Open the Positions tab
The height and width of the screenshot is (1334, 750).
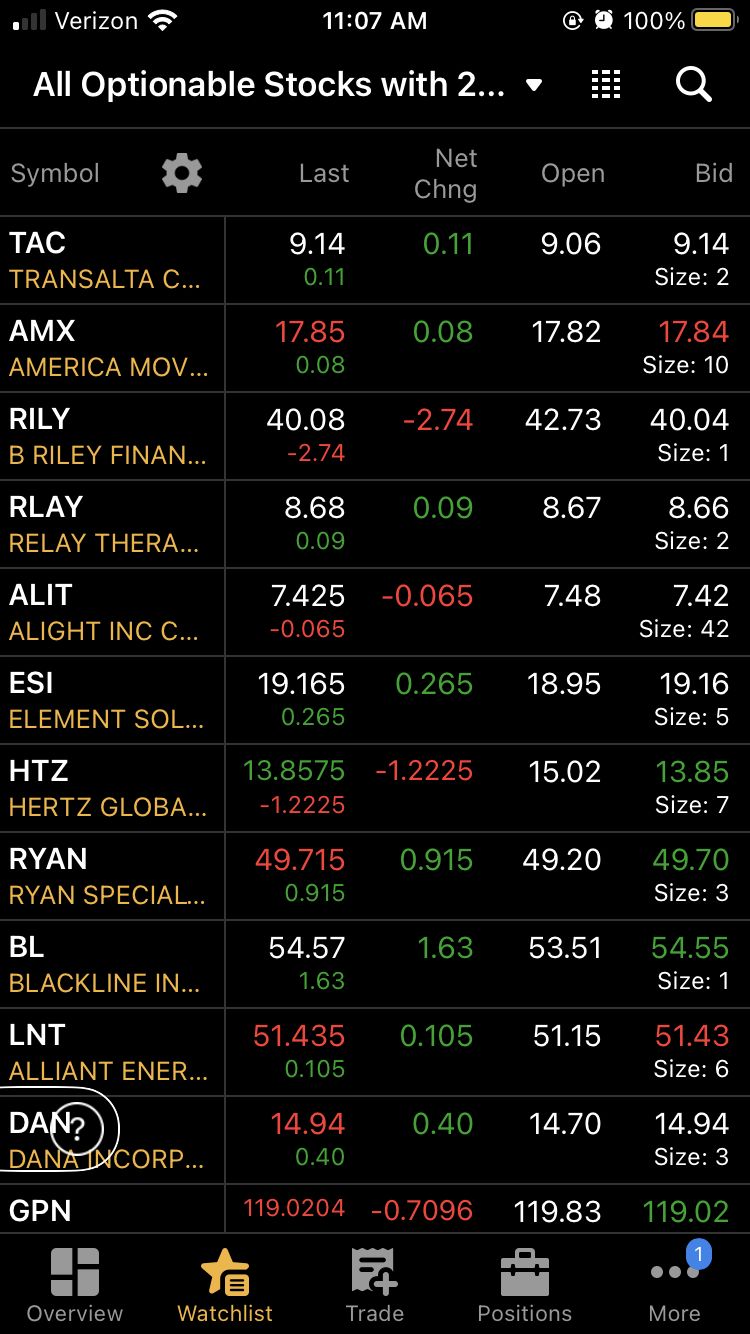(525, 1286)
